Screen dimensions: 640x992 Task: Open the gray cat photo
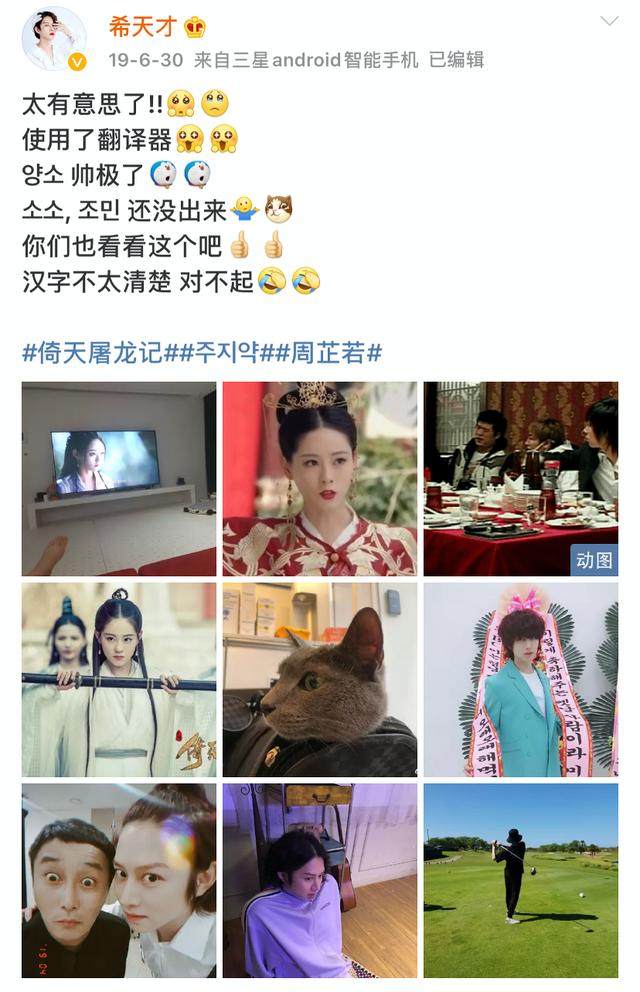click(x=320, y=680)
